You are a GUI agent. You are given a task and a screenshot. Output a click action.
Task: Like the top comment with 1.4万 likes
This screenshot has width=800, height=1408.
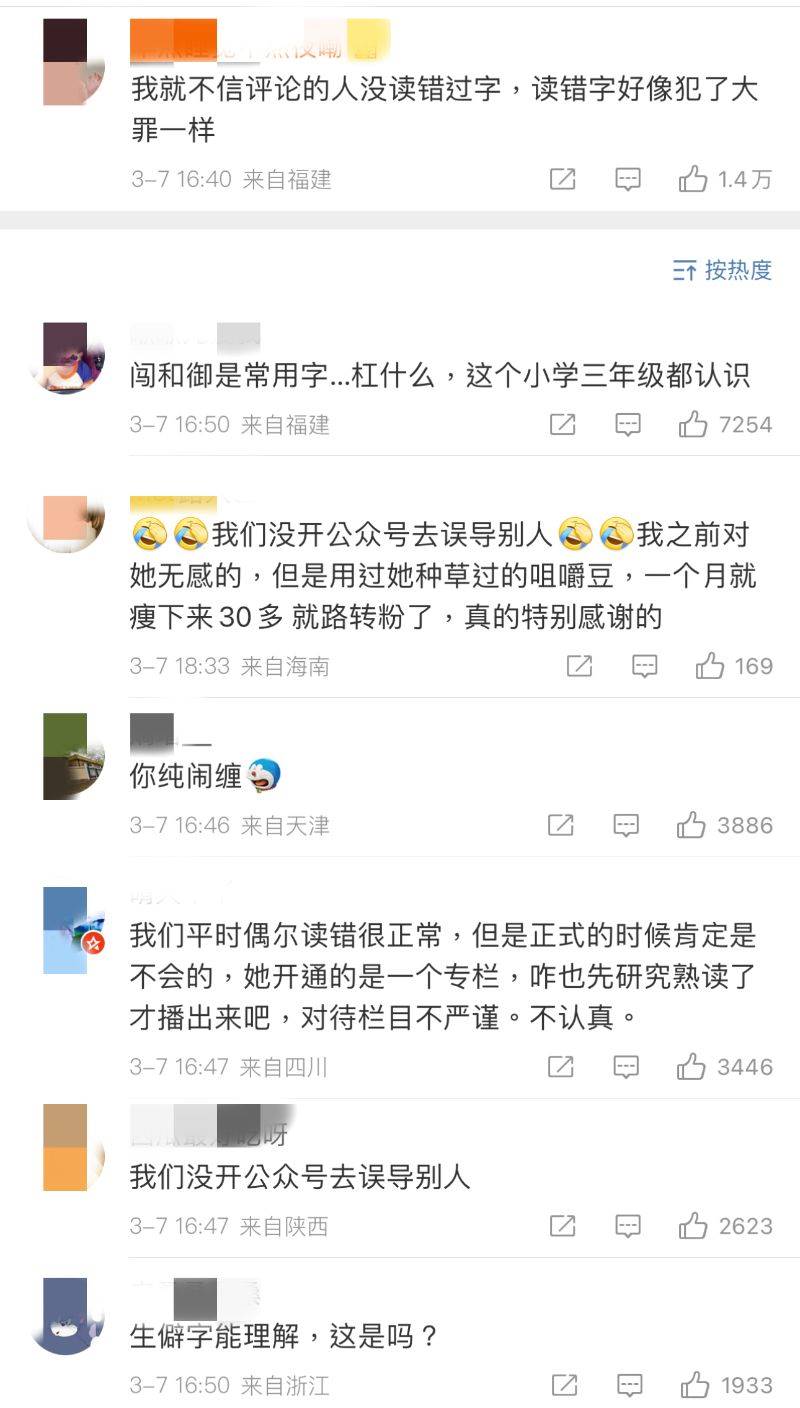(x=693, y=180)
